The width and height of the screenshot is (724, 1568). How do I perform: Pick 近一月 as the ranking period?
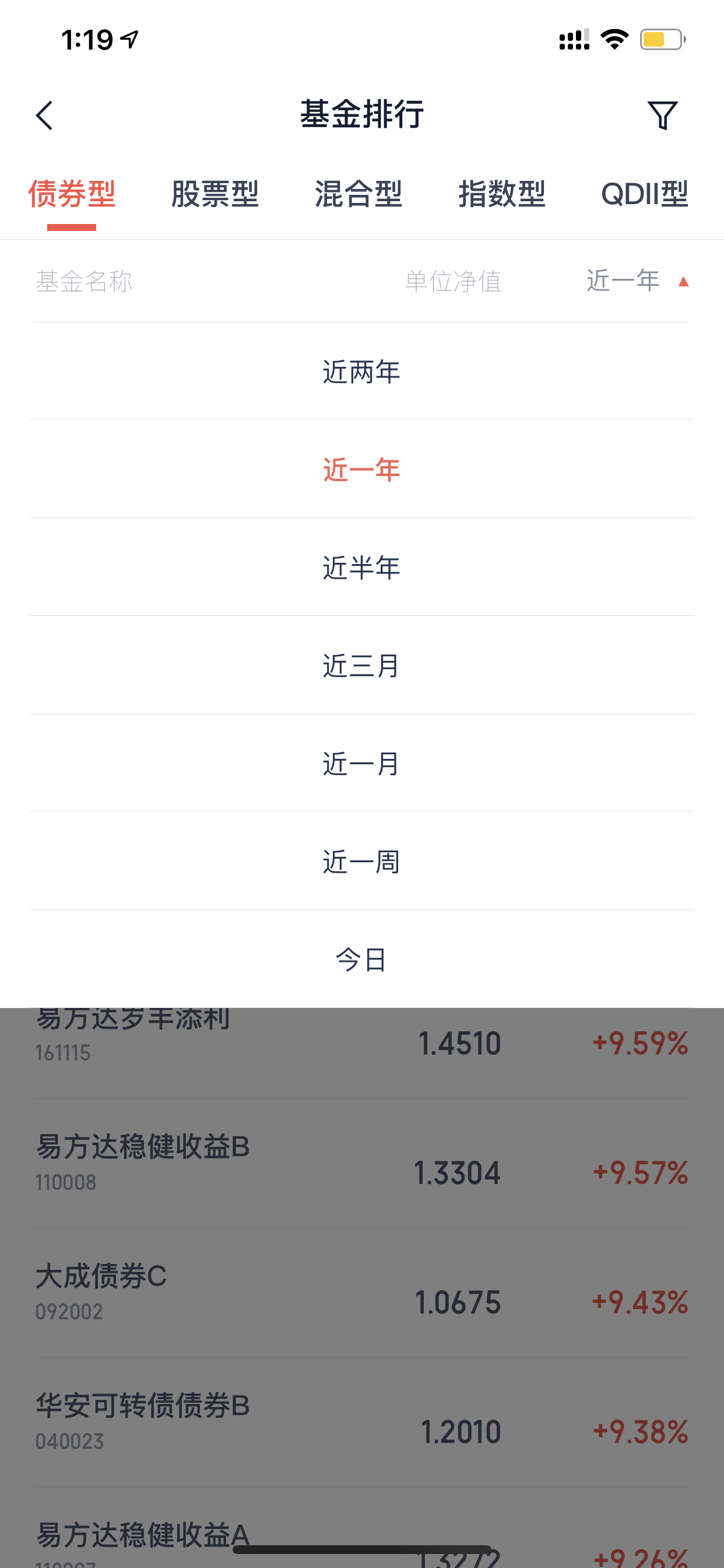(x=362, y=764)
